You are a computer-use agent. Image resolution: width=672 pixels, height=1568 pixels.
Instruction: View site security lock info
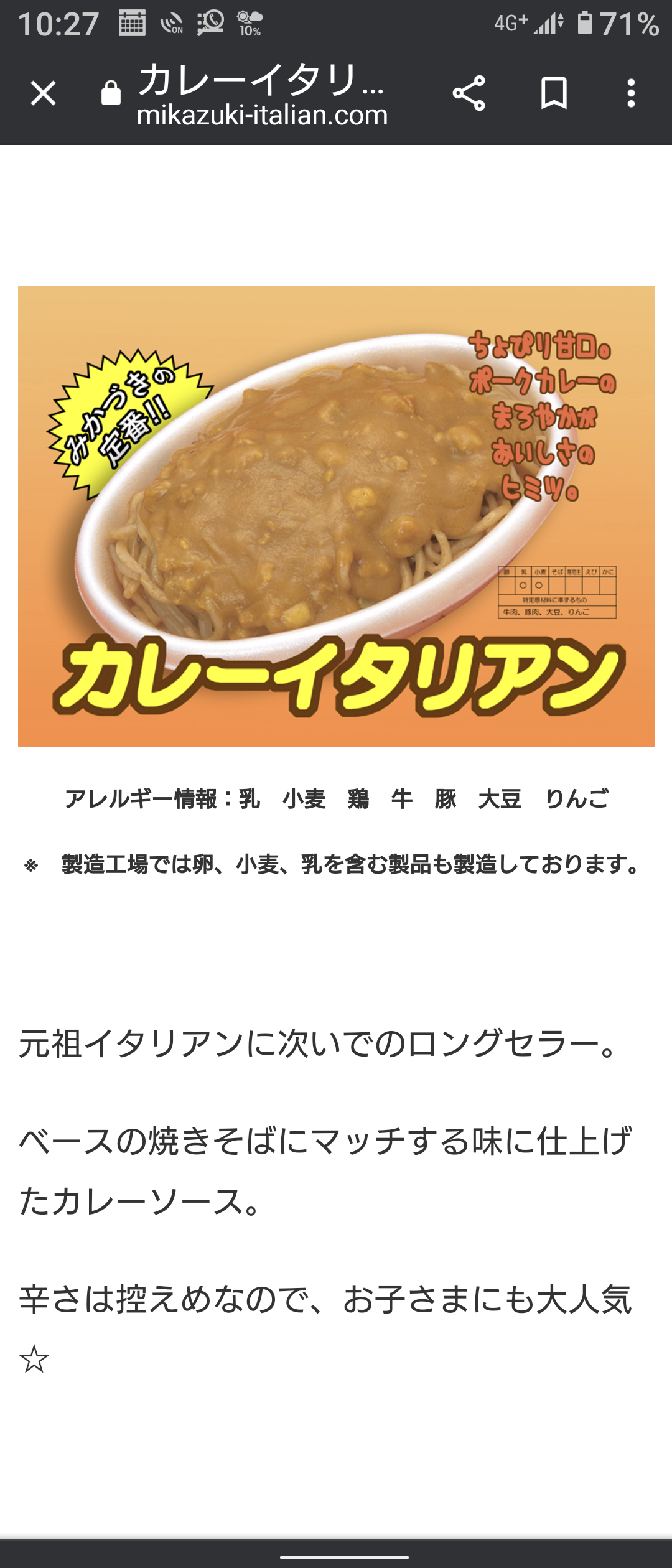pos(111,94)
